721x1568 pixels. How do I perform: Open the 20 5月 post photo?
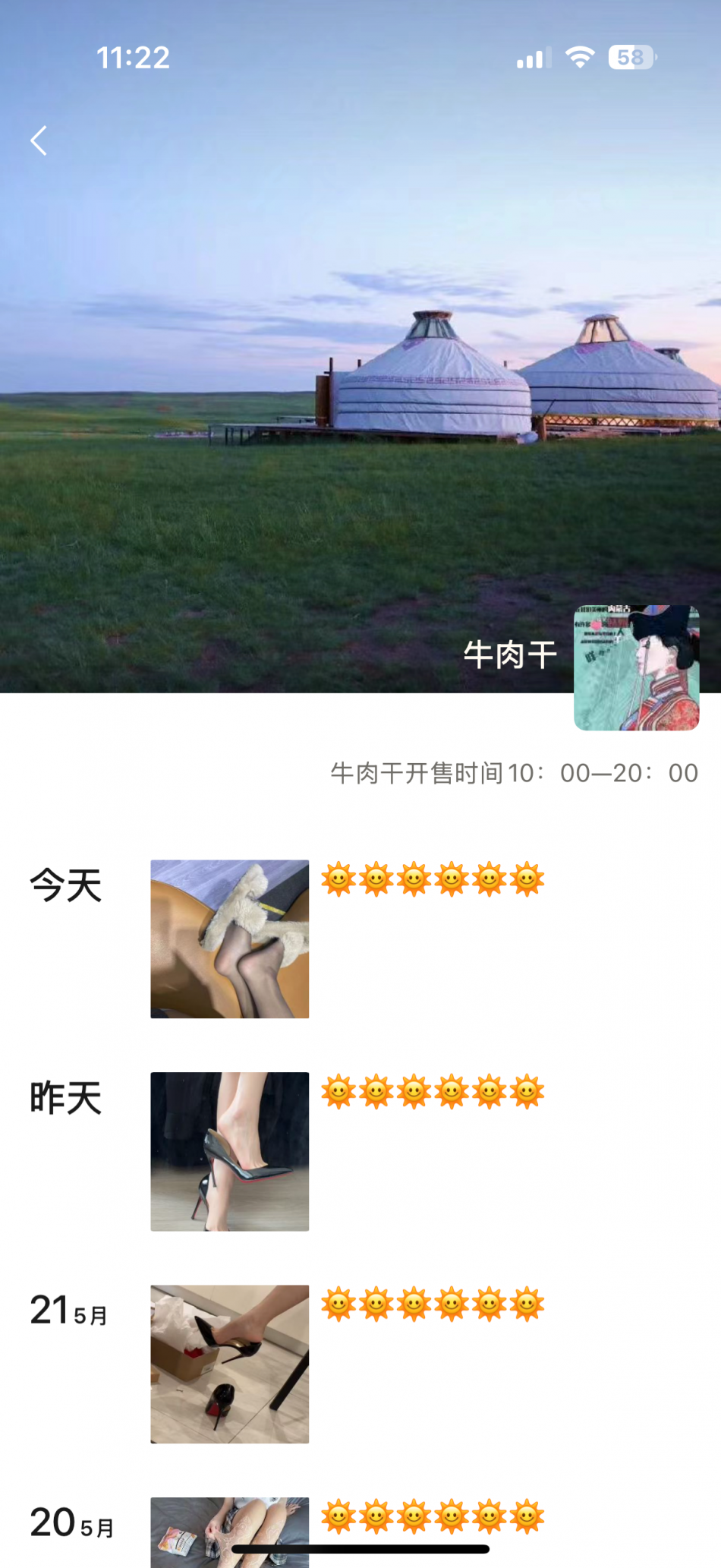coord(229,1522)
